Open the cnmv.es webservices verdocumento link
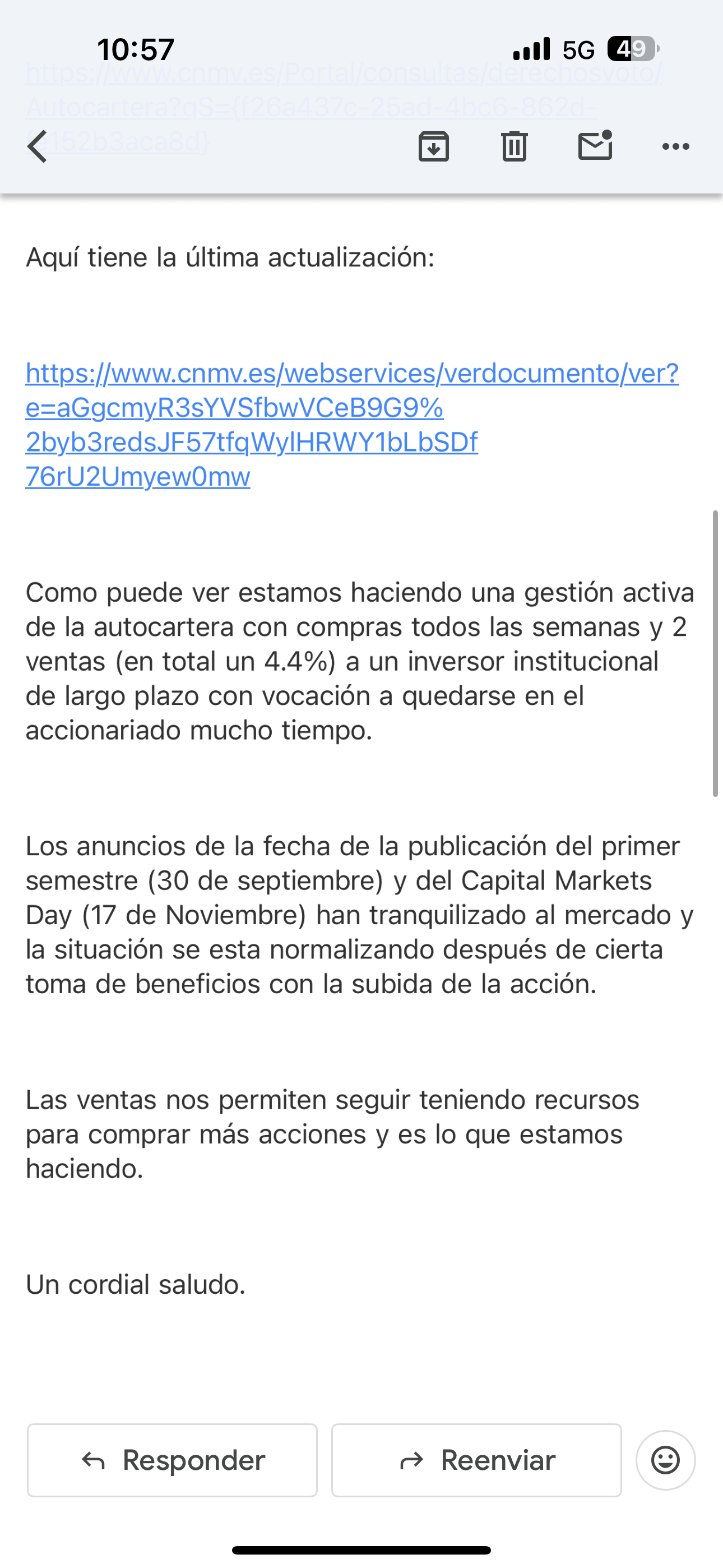723x1568 pixels. pos(352,425)
